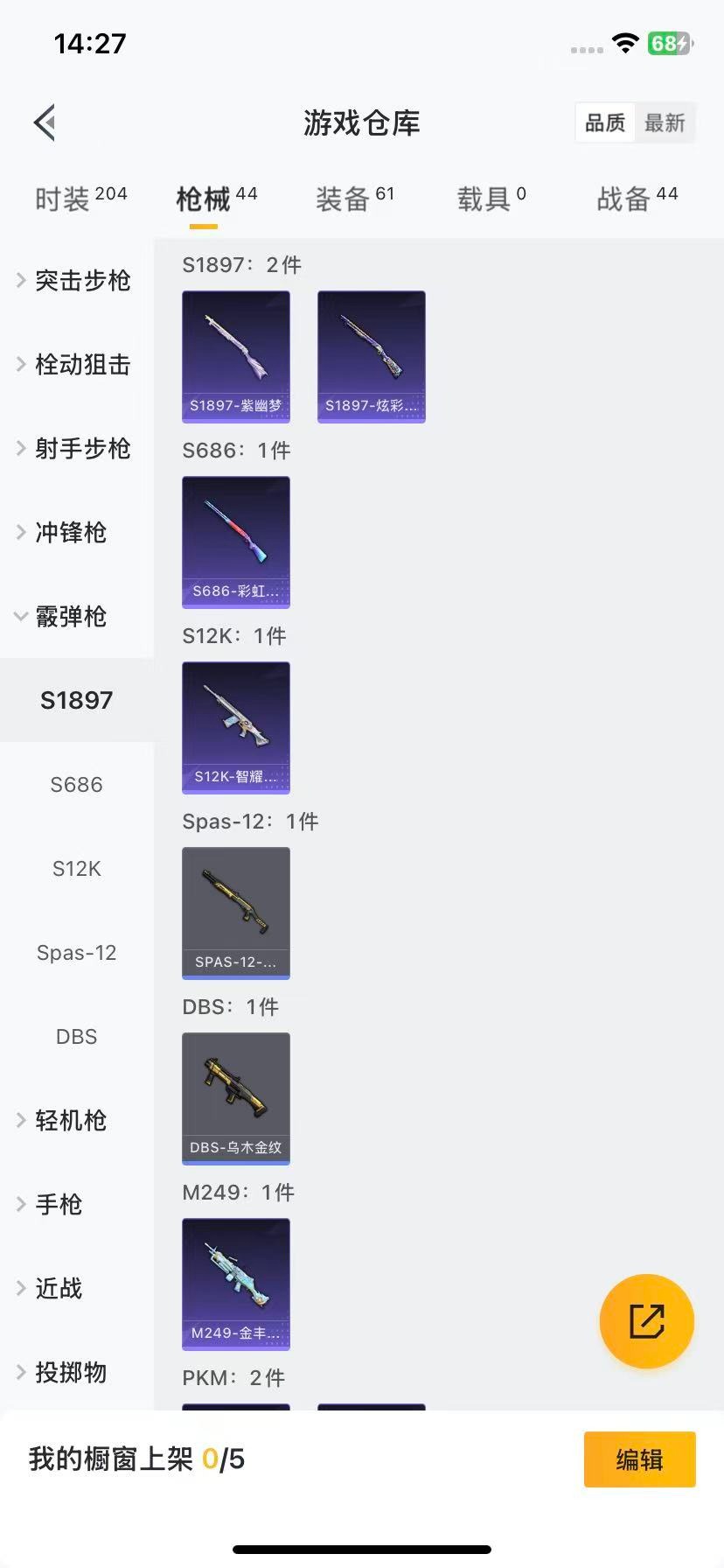Open the 战备 tab

point(637,199)
